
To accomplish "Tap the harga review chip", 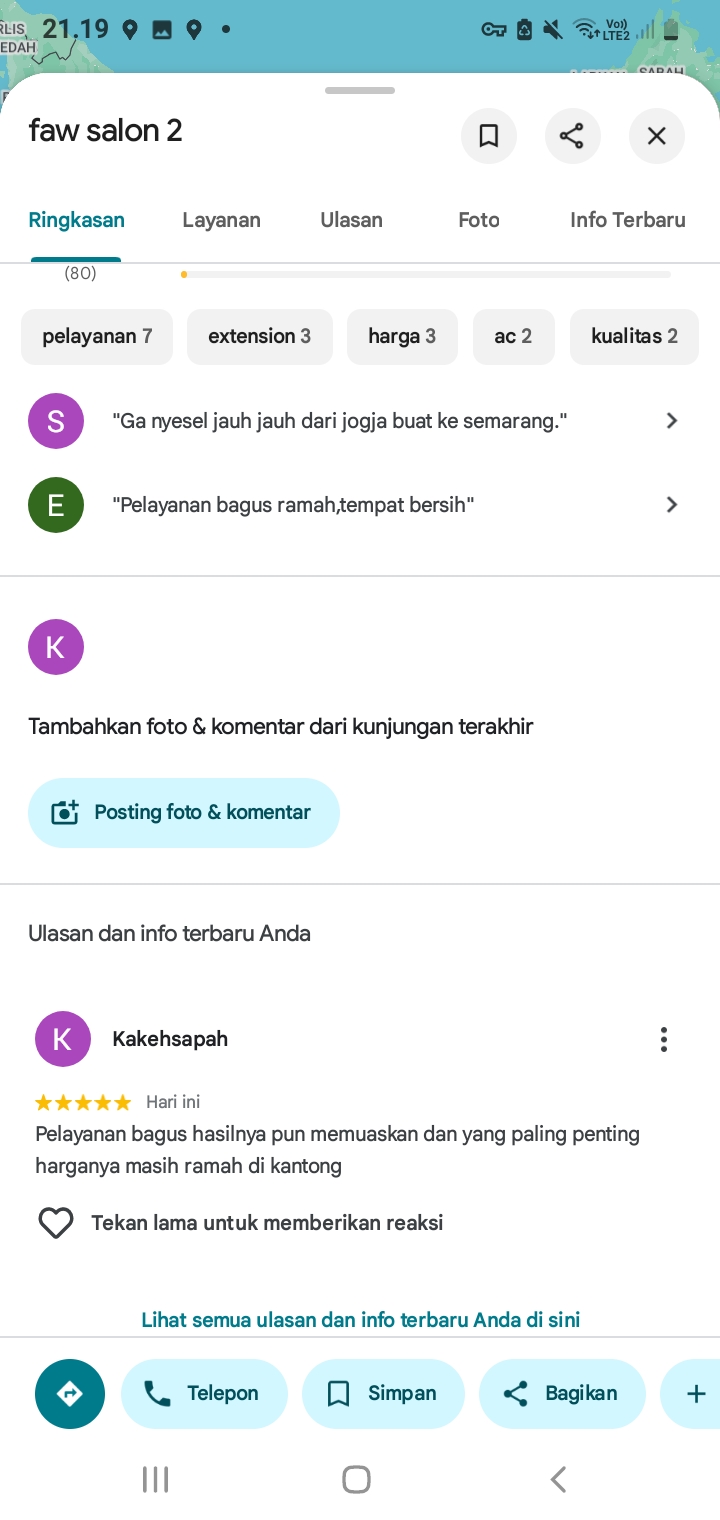I will (x=402, y=336).
